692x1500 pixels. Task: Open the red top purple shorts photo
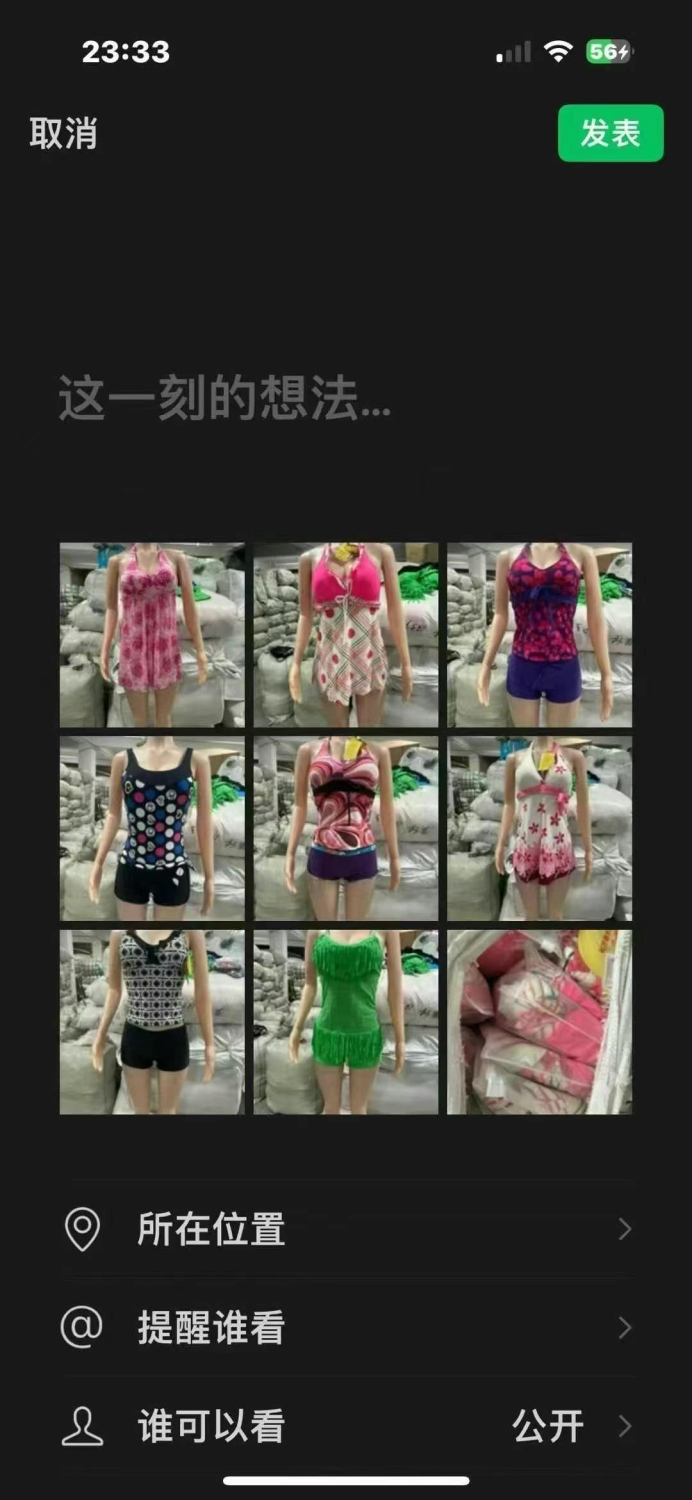pos(540,635)
